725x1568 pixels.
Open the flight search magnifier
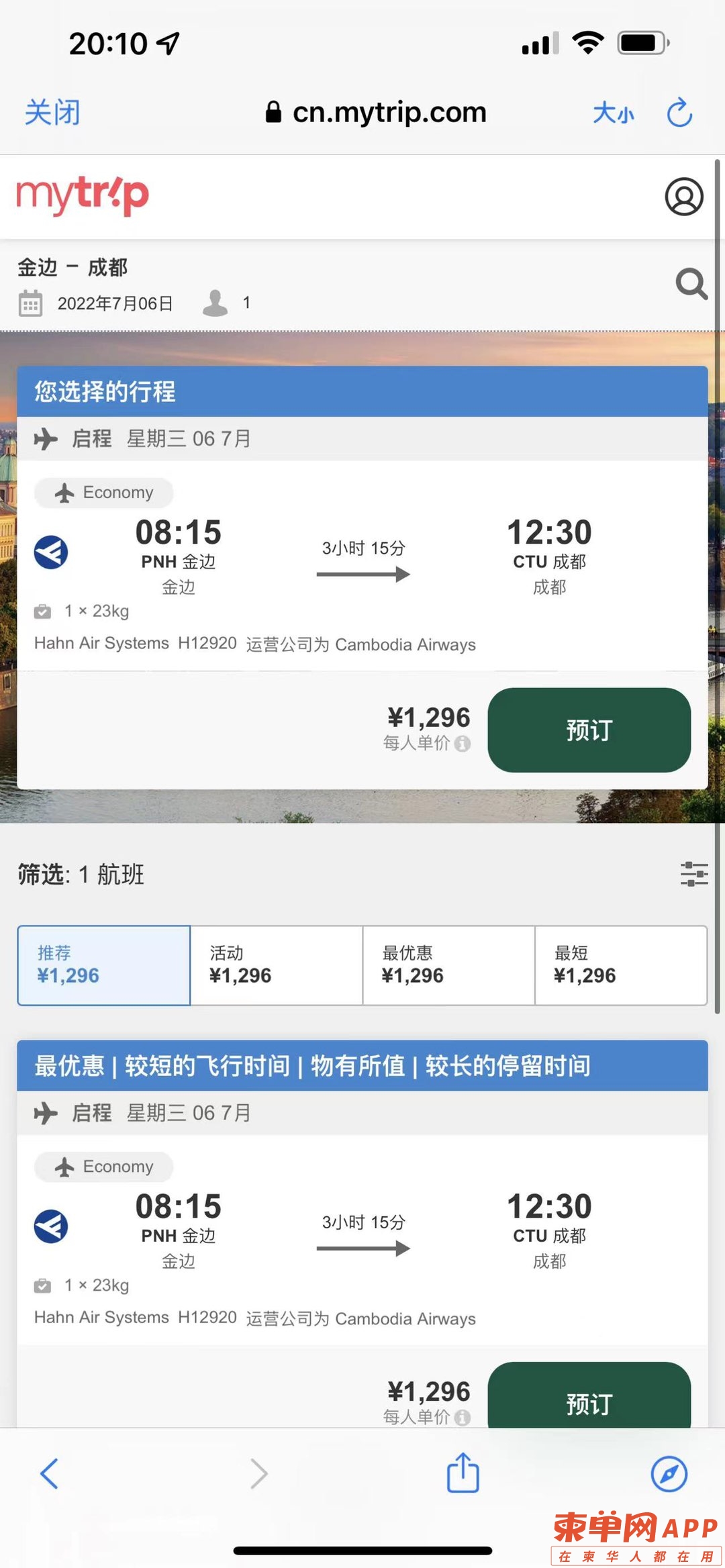pos(691,284)
